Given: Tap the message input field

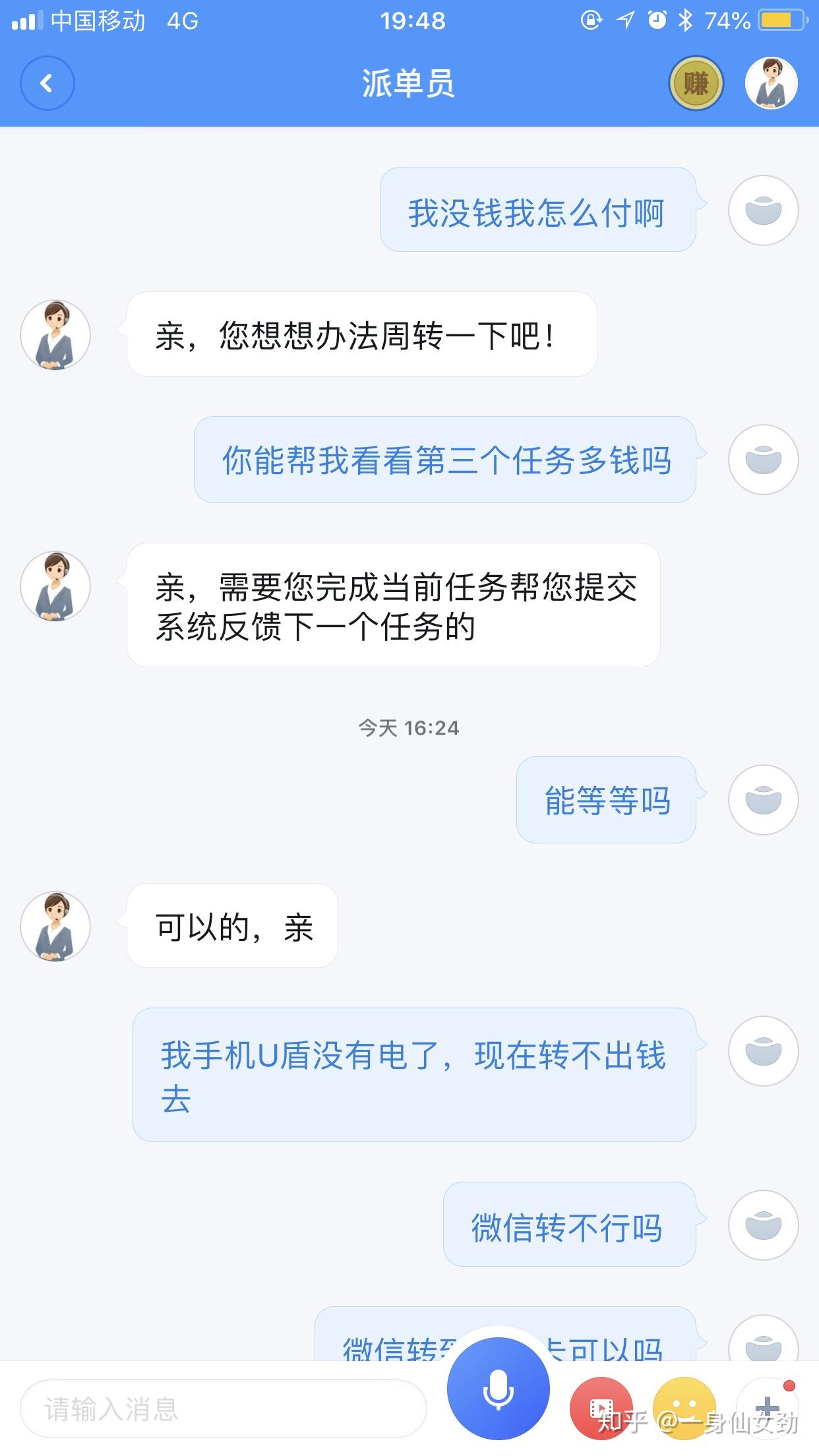Looking at the screenshot, I should [223, 1409].
